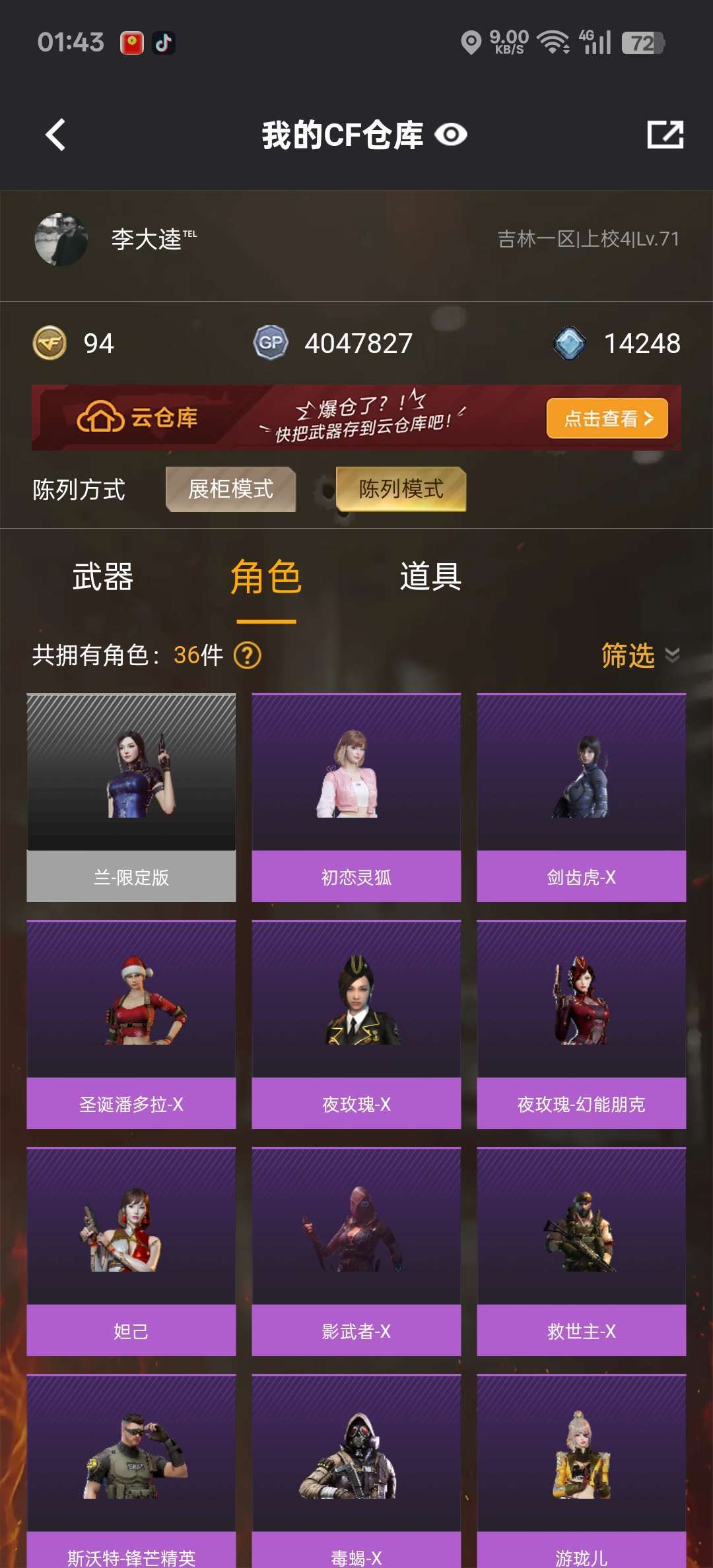Select the 影武者-X character card
Viewport: 713px width, 1568px height.
[356, 1251]
